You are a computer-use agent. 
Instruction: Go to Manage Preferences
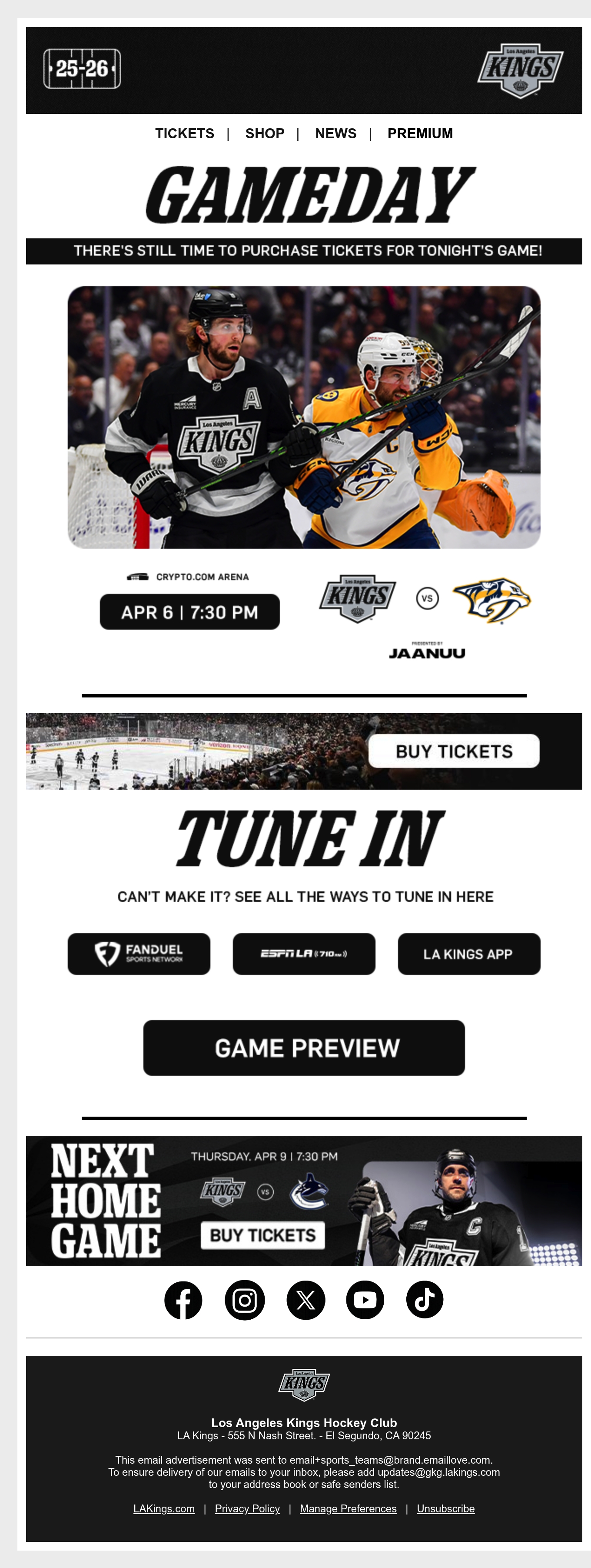click(x=349, y=1509)
